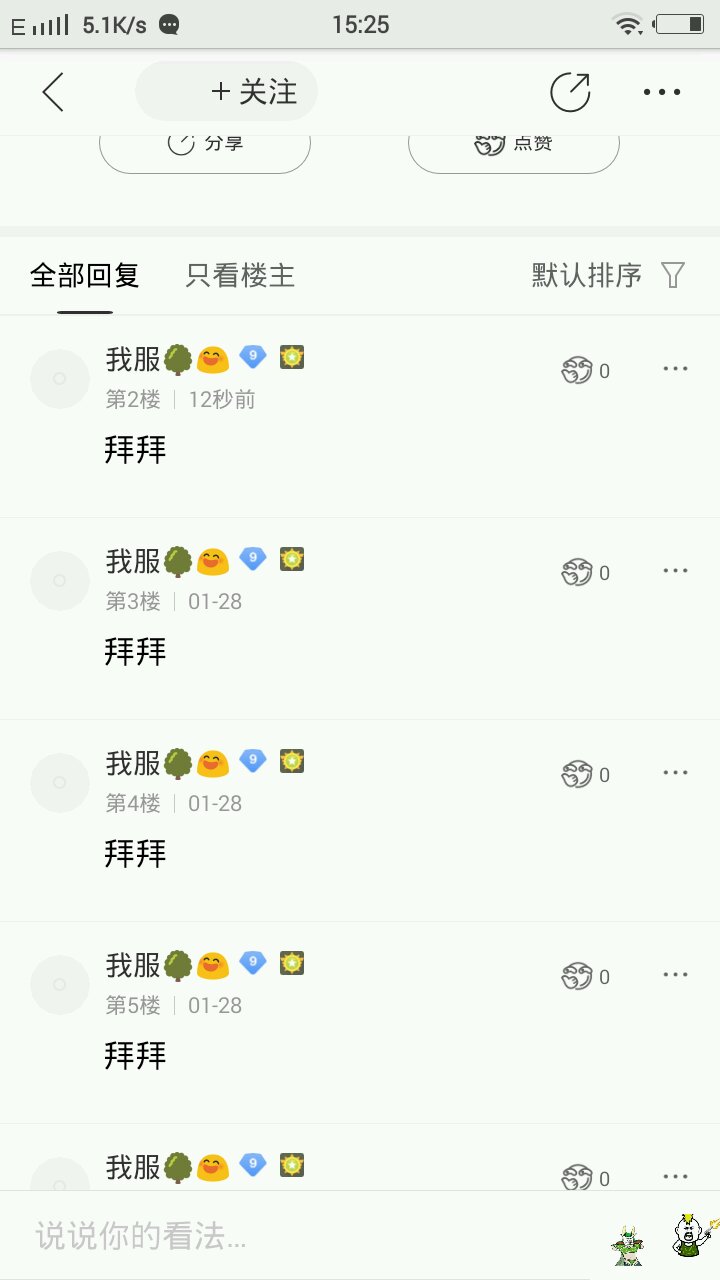Tap the share arrow icon in the app bar
Screen dimensions: 720x1280
tap(571, 92)
